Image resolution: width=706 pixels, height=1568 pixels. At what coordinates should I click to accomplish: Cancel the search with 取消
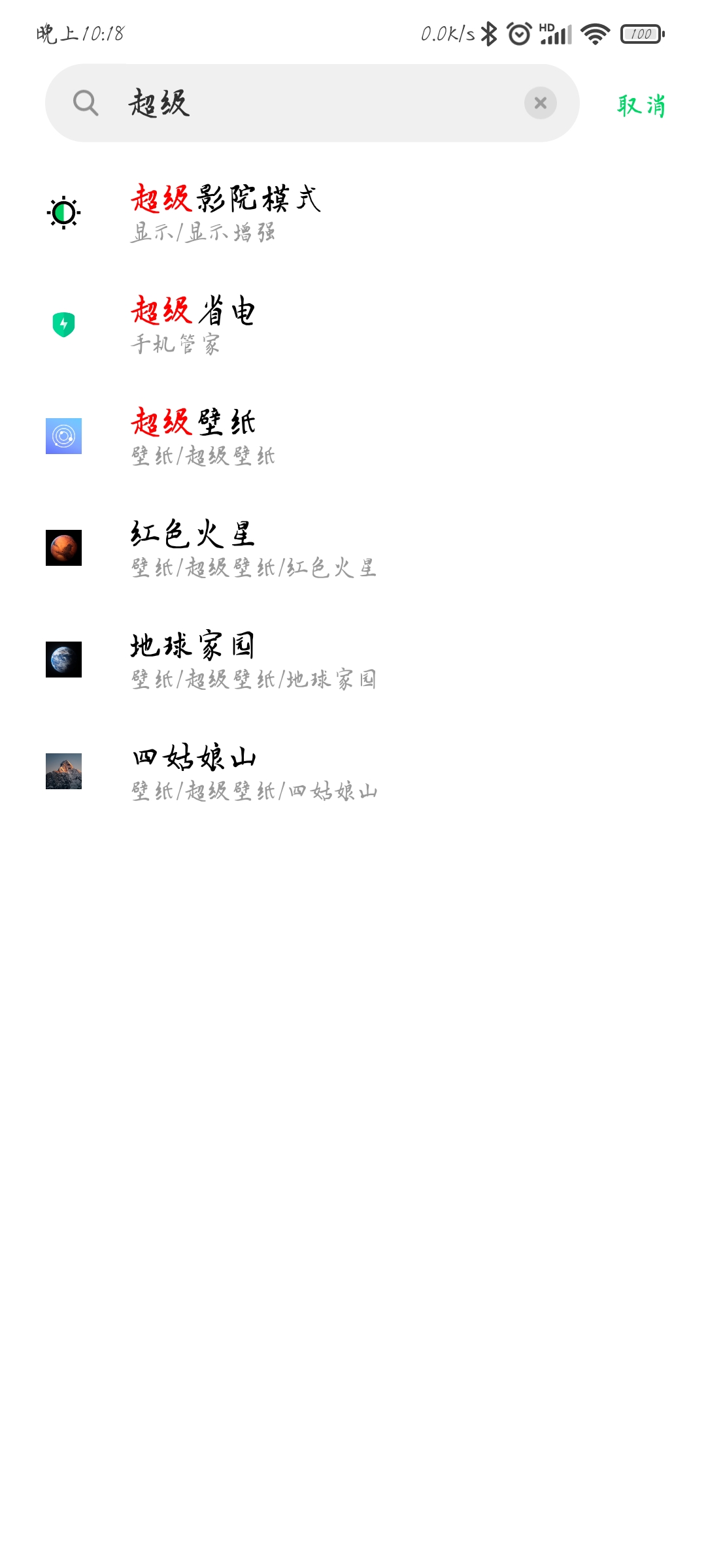(x=641, y=105)
